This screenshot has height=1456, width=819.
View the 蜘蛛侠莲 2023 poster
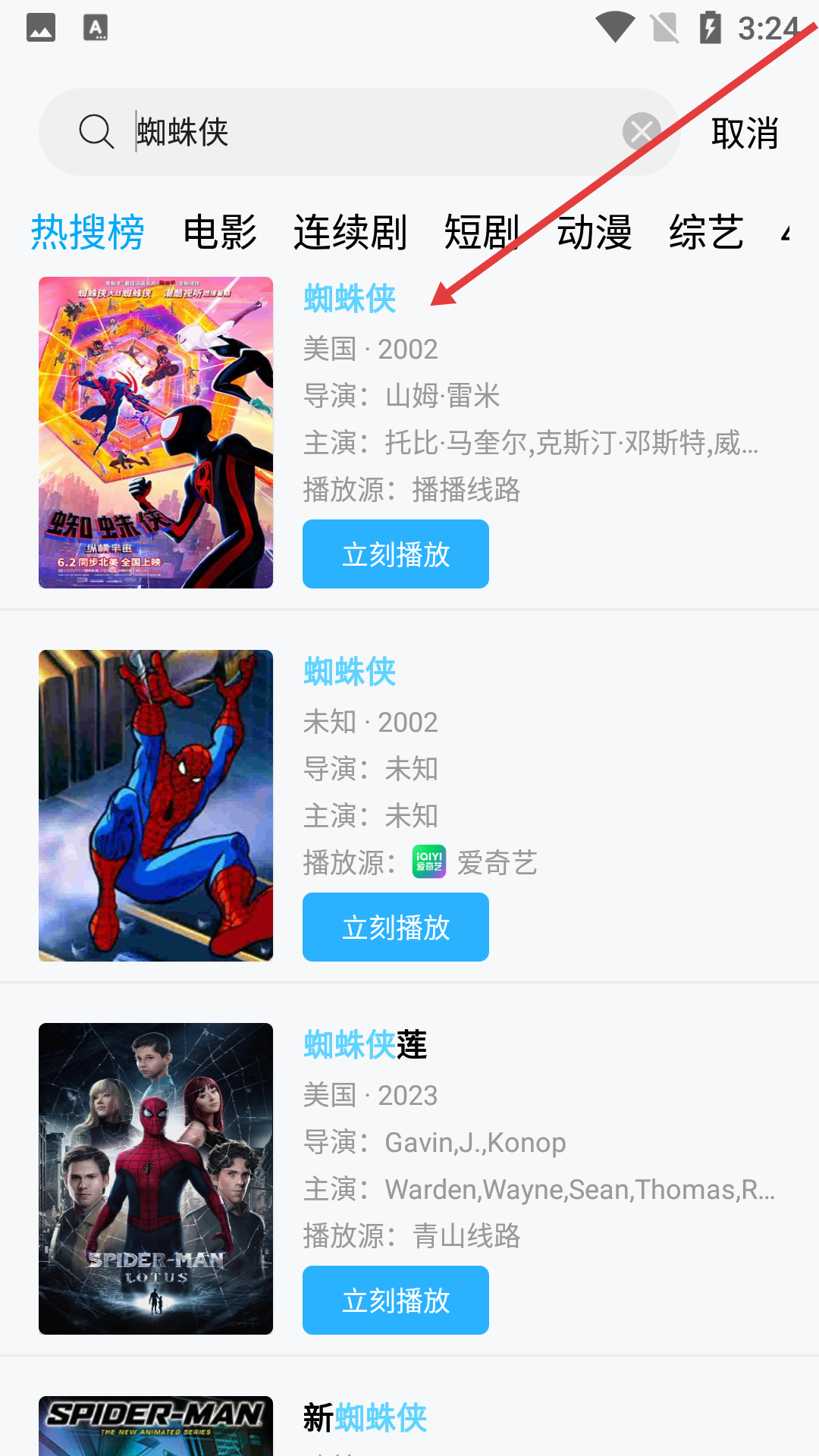coord(155,1178)
